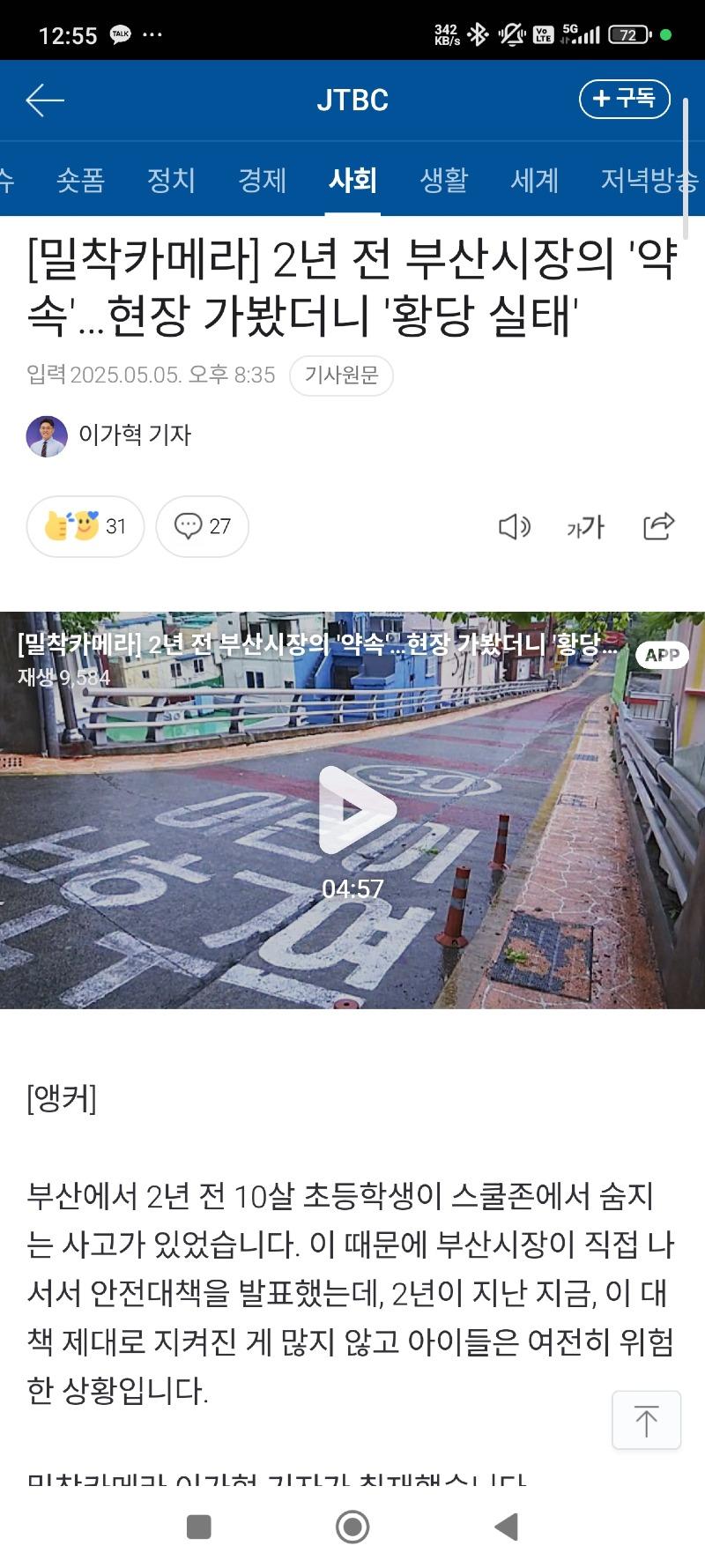Image resolution: width=705 pixels, height=1568 pixels.
Task: Expand the JTBC channel header
Action: pyautogui.click(x=352, y=100)
